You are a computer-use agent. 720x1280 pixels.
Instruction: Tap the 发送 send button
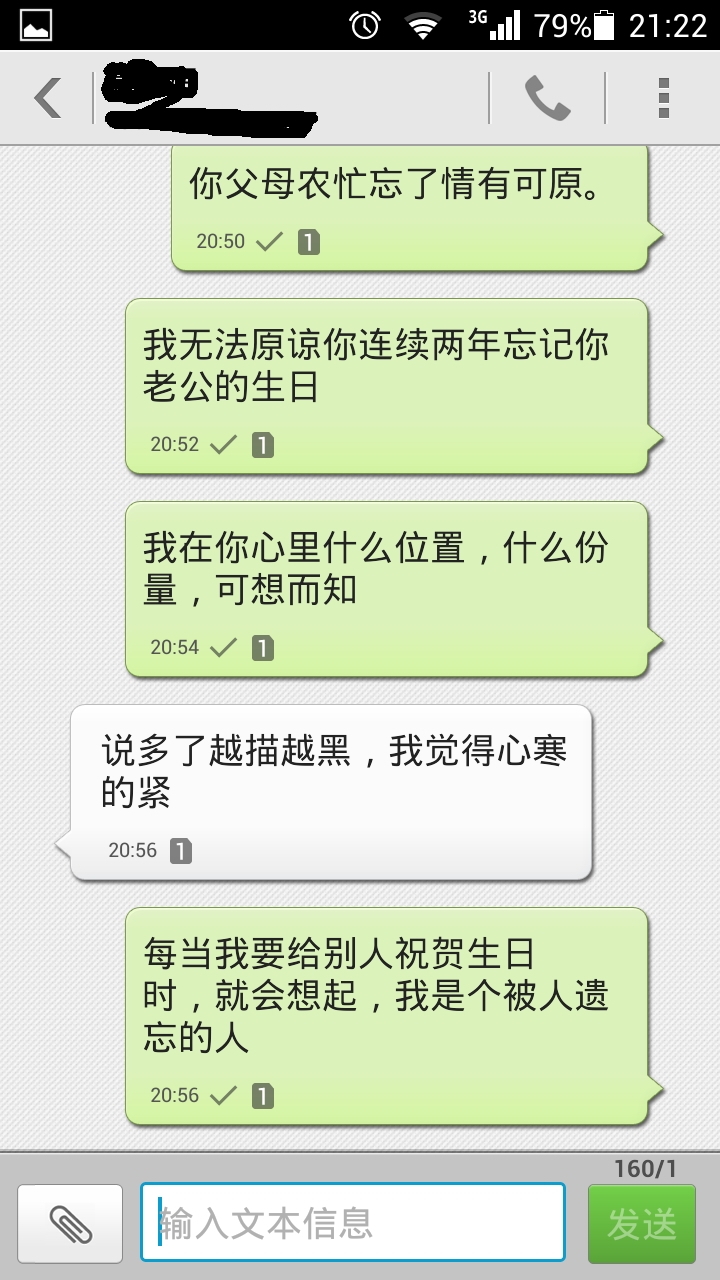point(641,1224)
